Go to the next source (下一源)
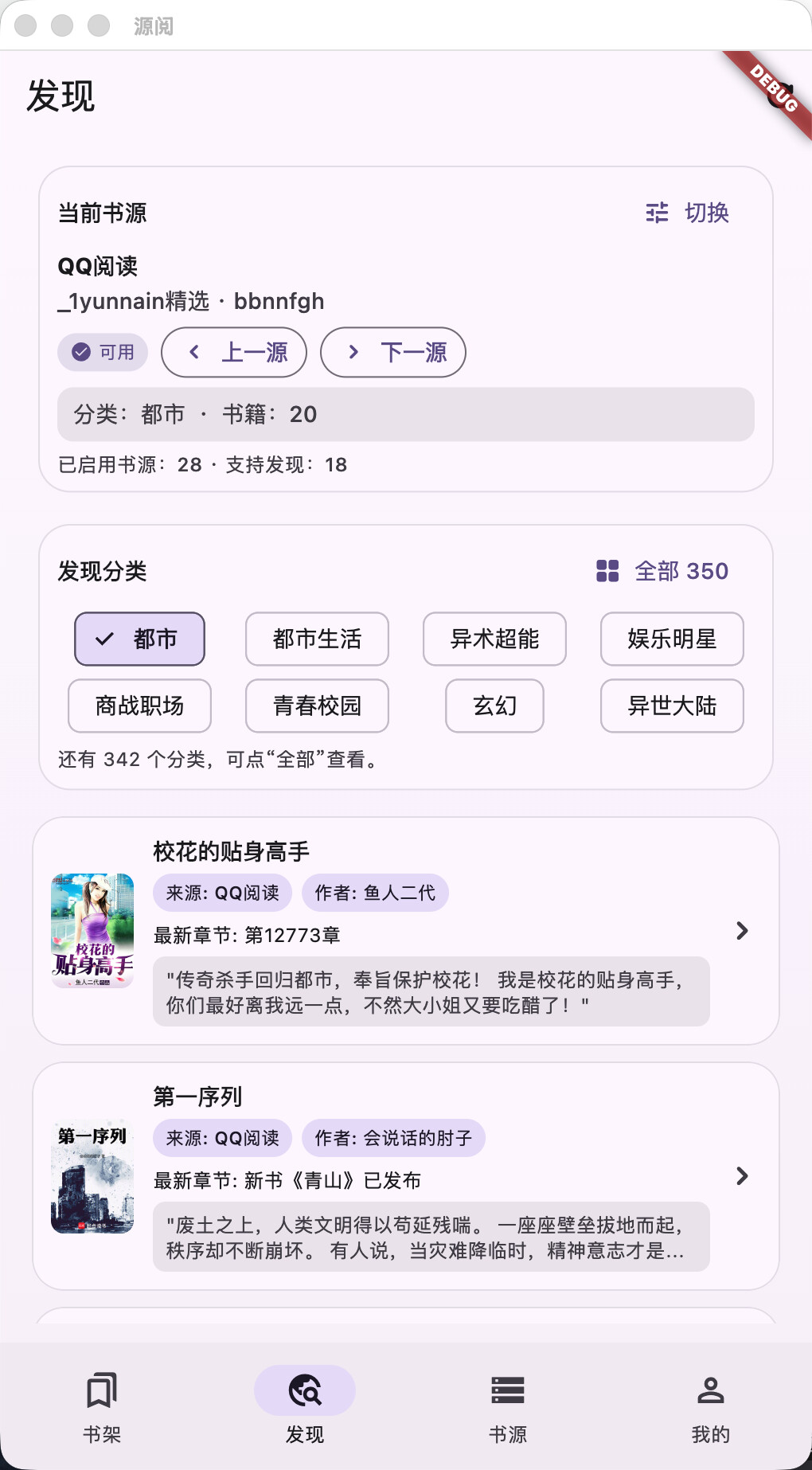 [x=393, y=352]
